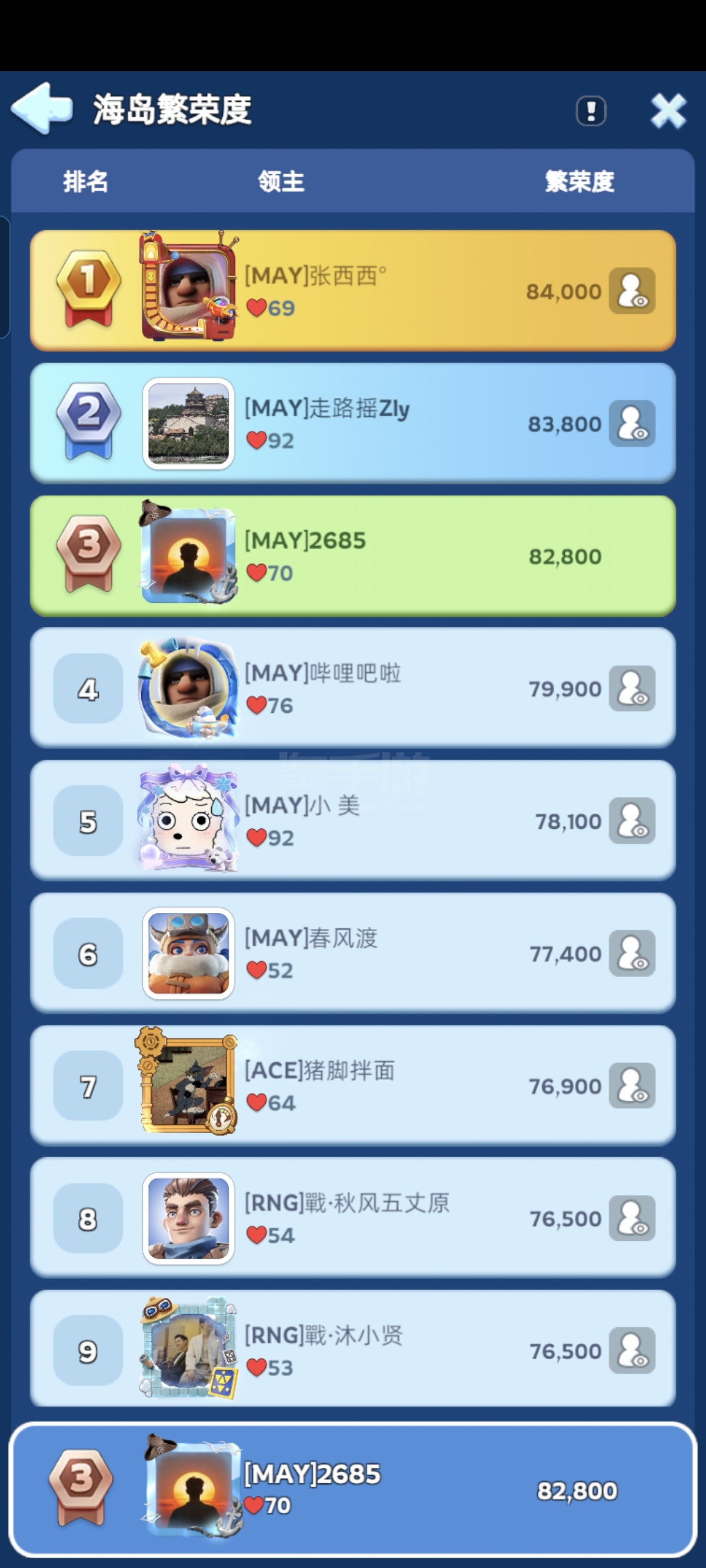Visit island of [MAY]春风渡
This screenshot has width=706, height=1568.
[x=632, y=953]
